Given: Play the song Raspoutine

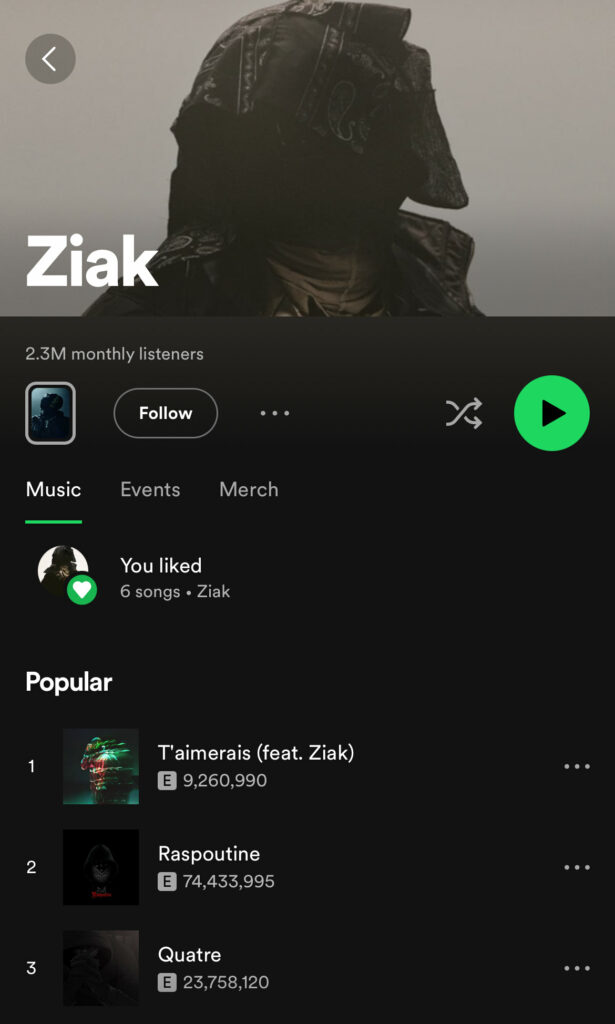Looking at the screenshot, I should (x=209, y=866).
